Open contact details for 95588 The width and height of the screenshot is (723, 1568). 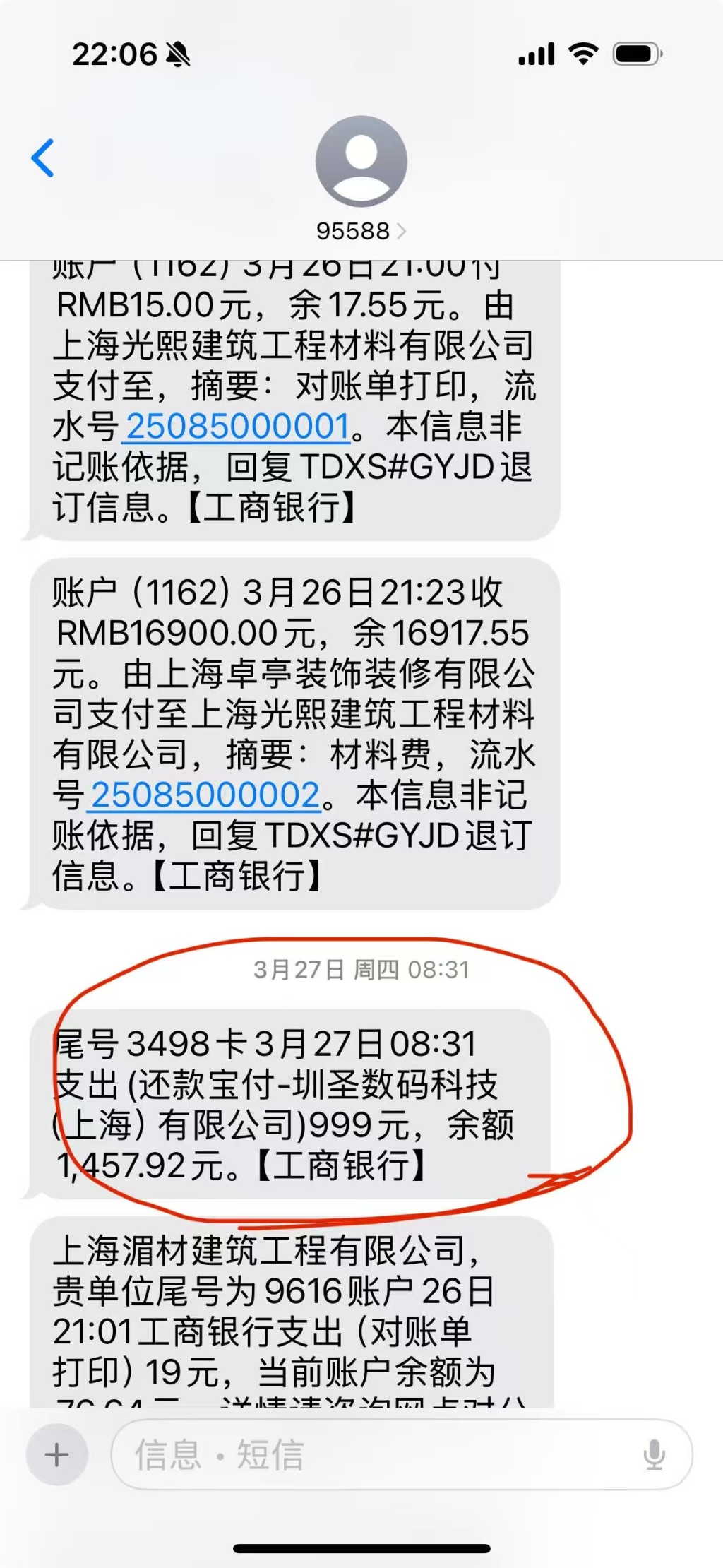coord(361,179)
